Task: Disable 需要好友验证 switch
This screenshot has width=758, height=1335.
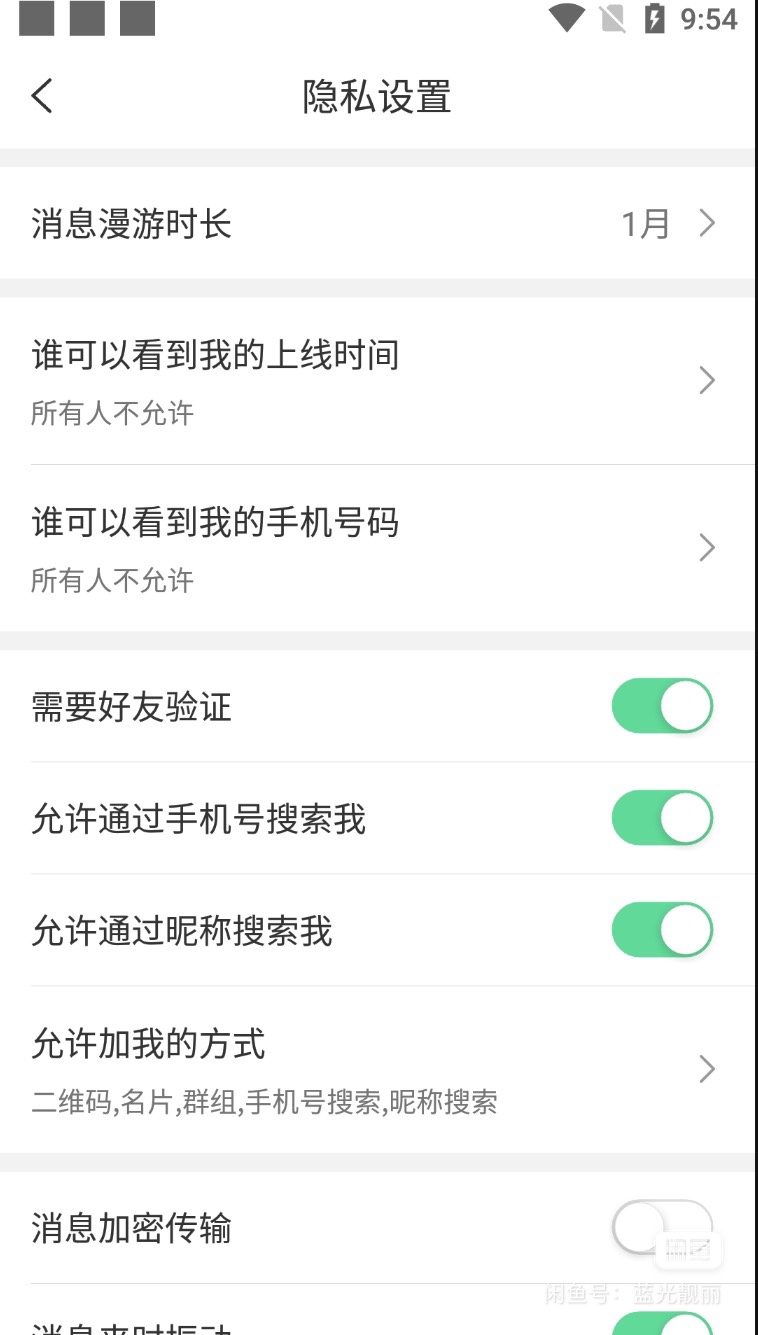Action: (x=662, y=706)
